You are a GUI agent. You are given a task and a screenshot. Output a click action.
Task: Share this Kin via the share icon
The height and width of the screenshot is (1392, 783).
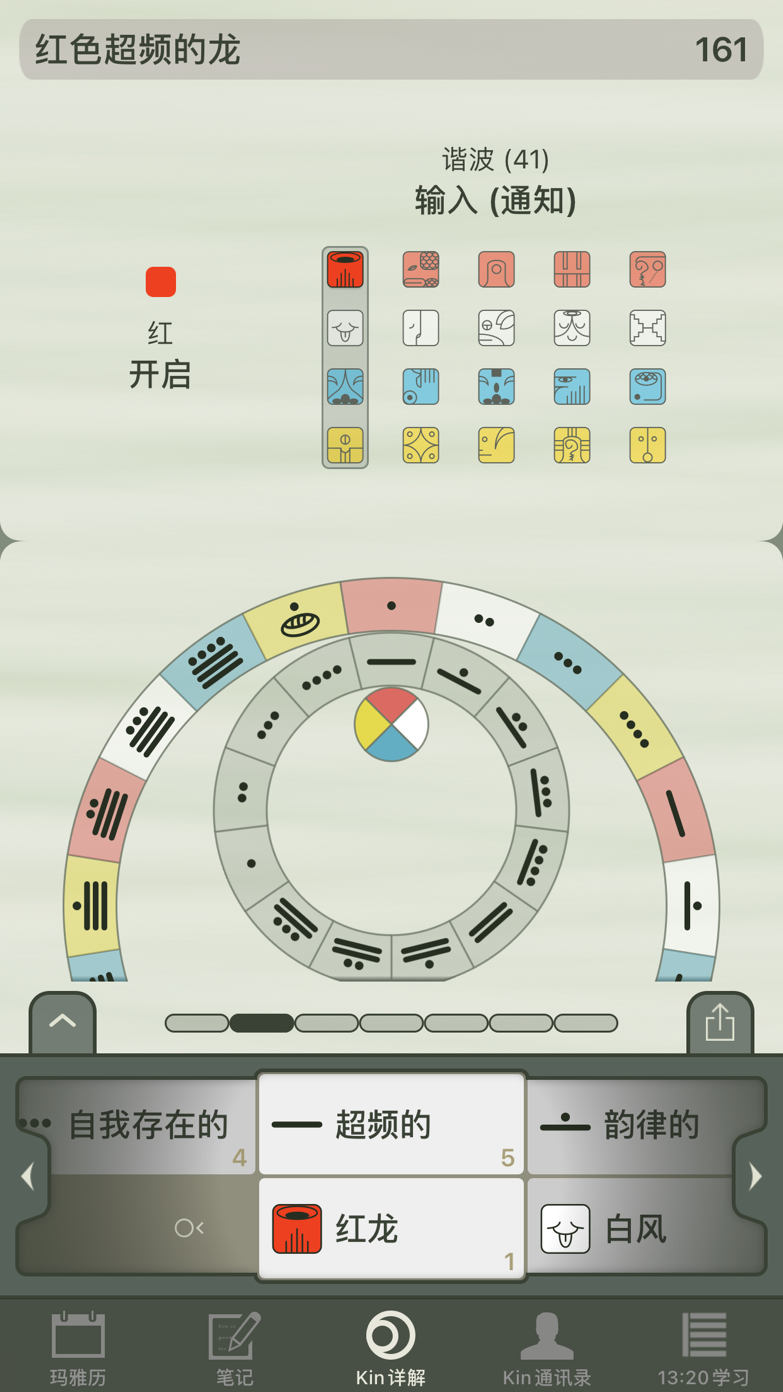point(719,1023)
